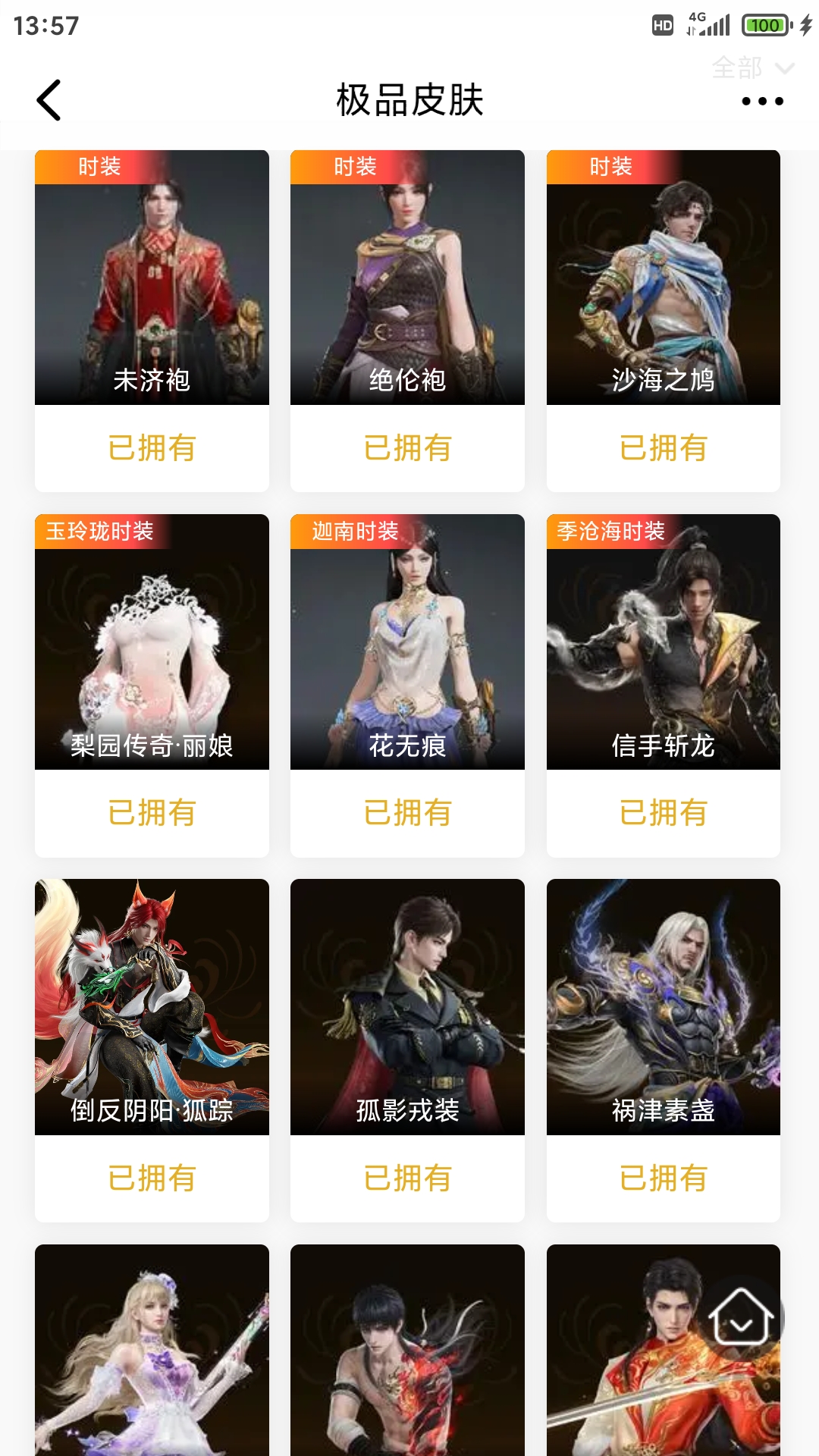The image size is (819, 1456).
Task: Open the shirtless tattooed man skin card
Action: click(407, 1357)
